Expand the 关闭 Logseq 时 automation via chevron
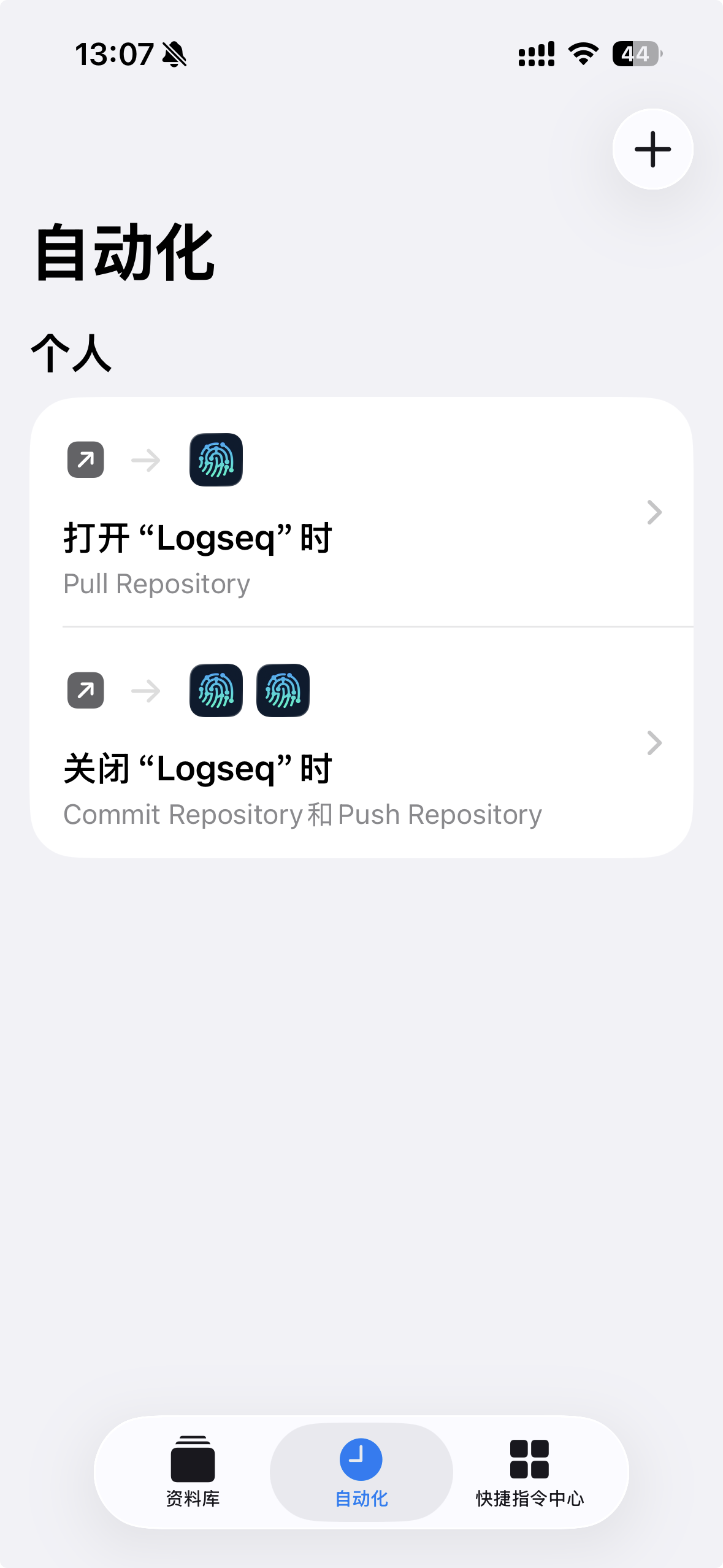 pyautogui.click(x=655, y=744)
